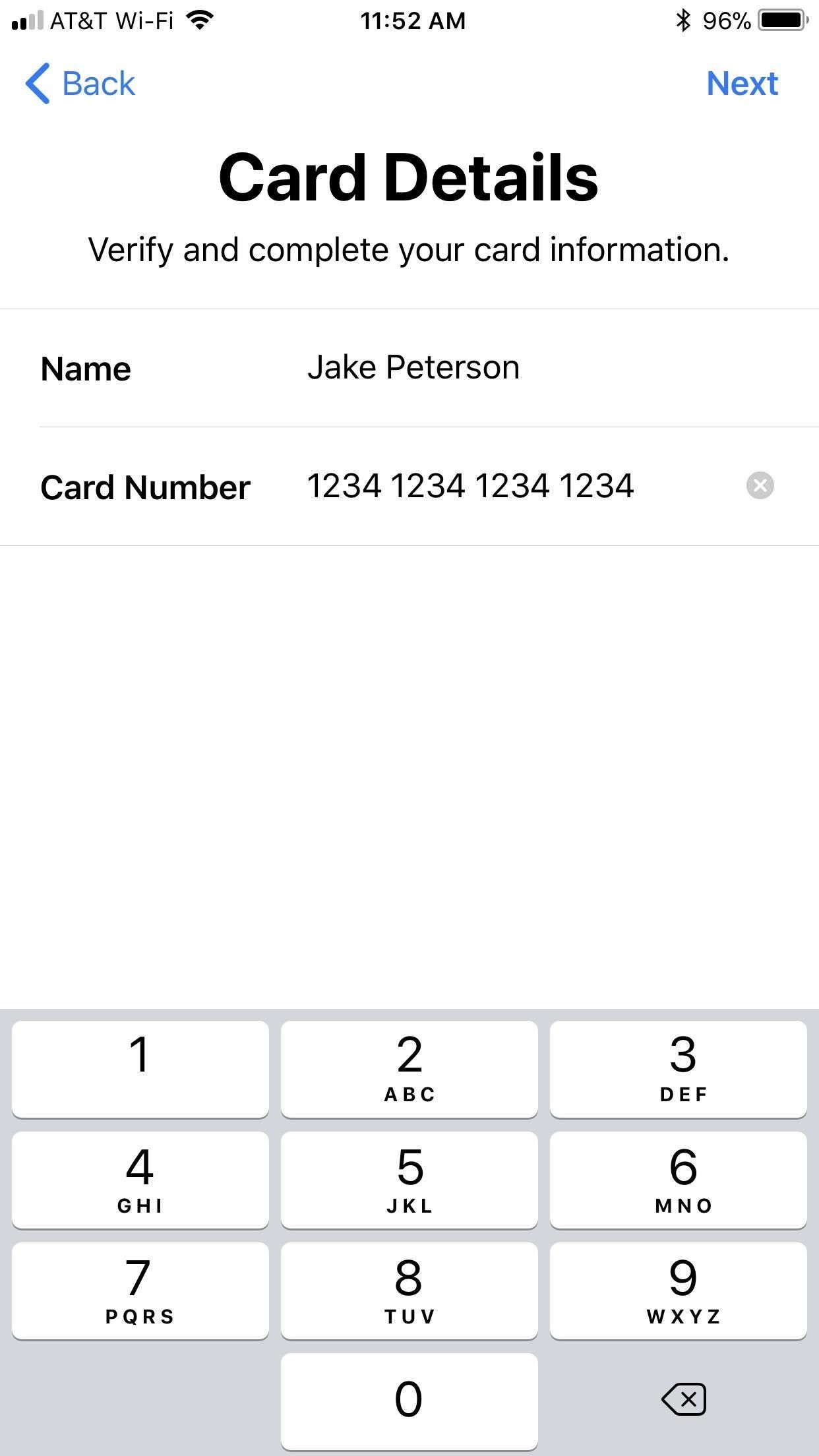Tap Next to continue card setup
Image resolution: width=819 pixels, height=1456 pixels.
[x=742, y=83]
